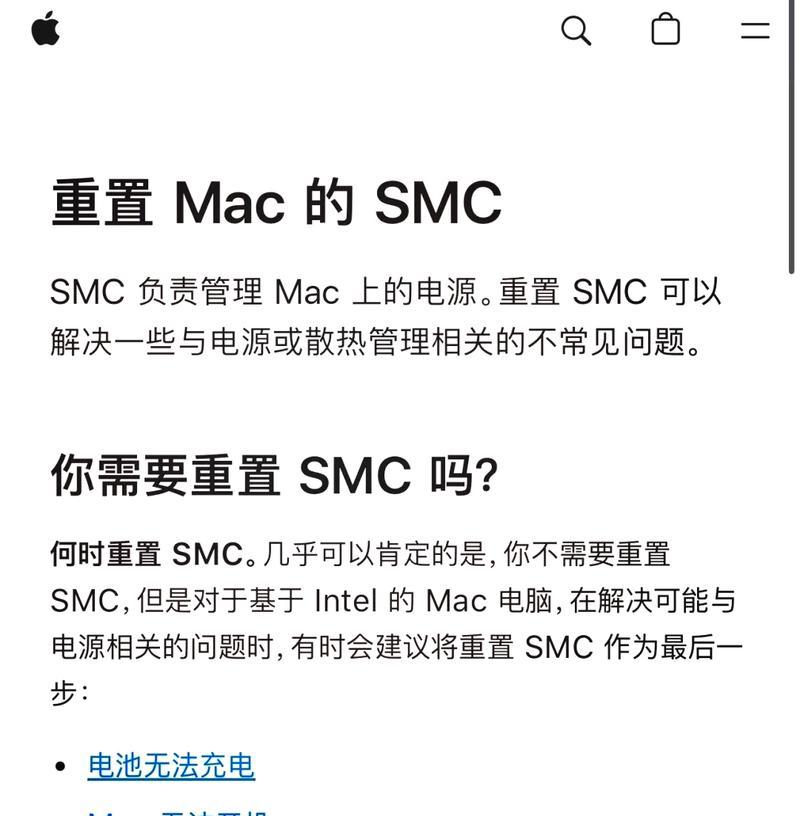Open the two-line navigation menu
800x816 pixels.
(755, 30)
